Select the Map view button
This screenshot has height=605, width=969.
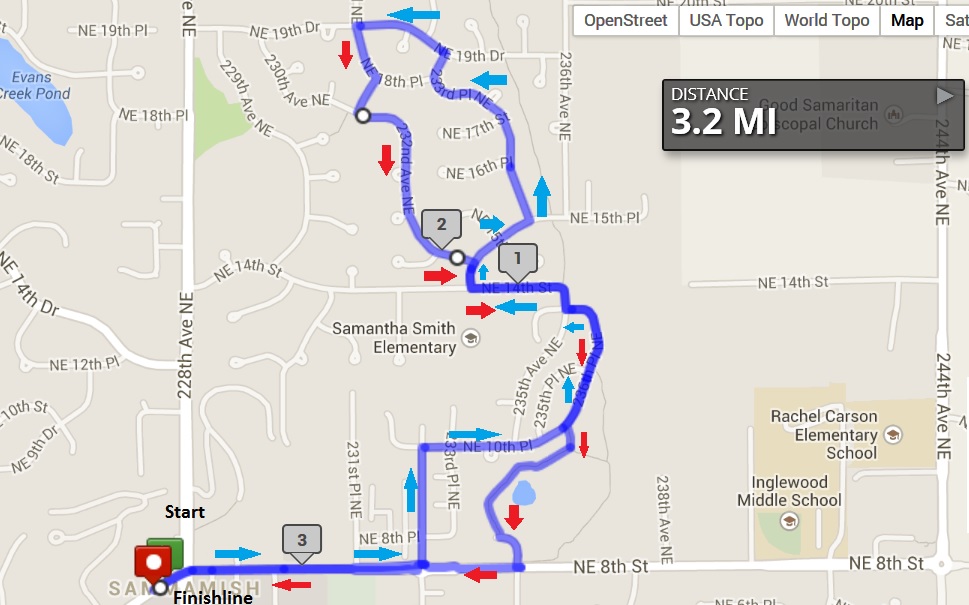907,20
